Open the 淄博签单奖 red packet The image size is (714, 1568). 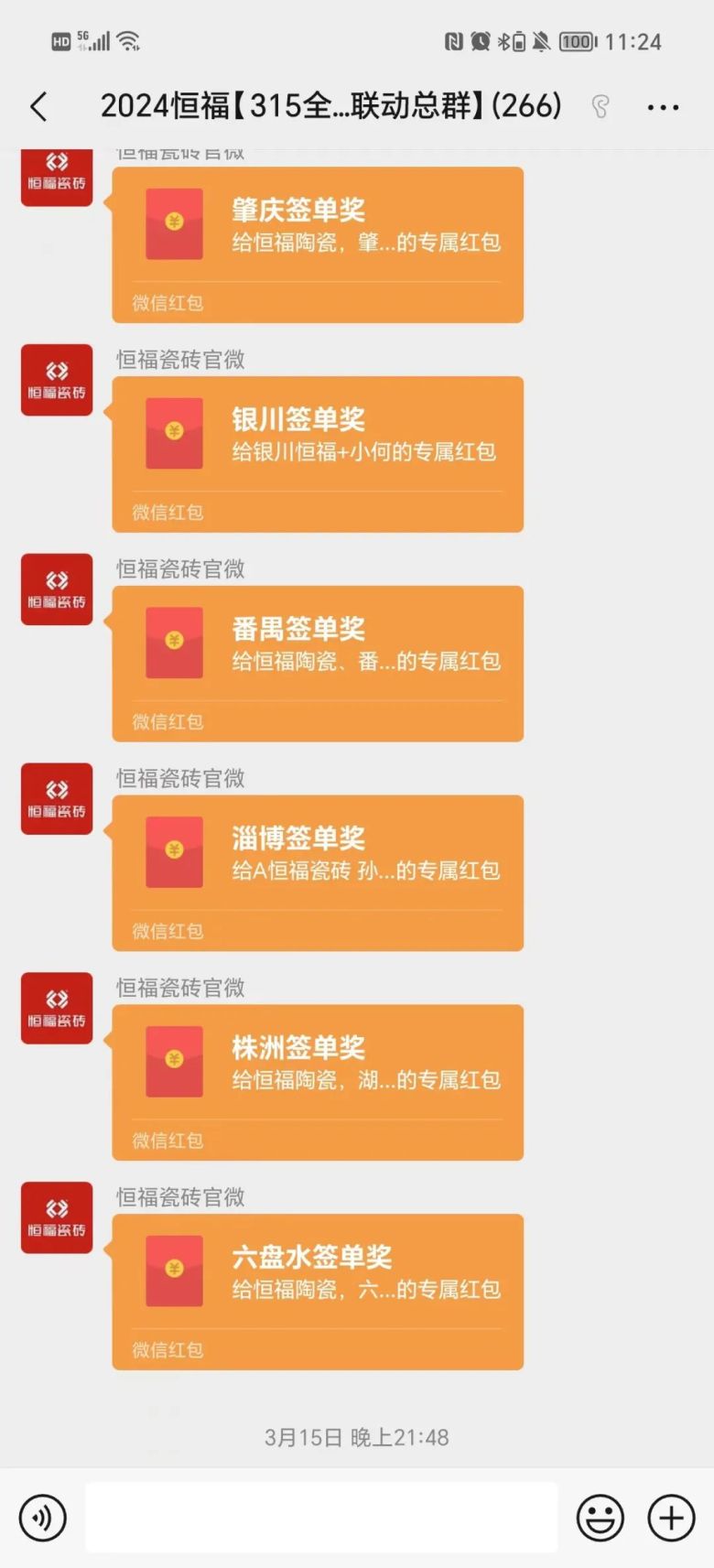point(318,872)
